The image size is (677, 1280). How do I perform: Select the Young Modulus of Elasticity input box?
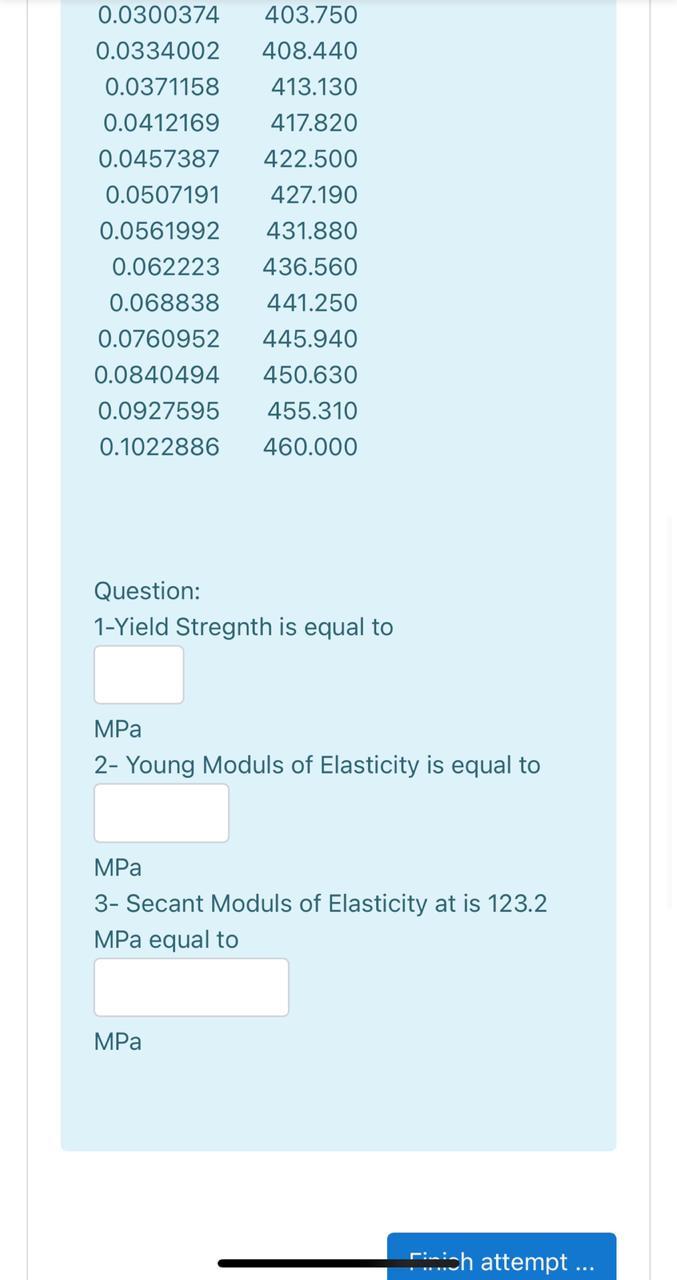point(161,813)
